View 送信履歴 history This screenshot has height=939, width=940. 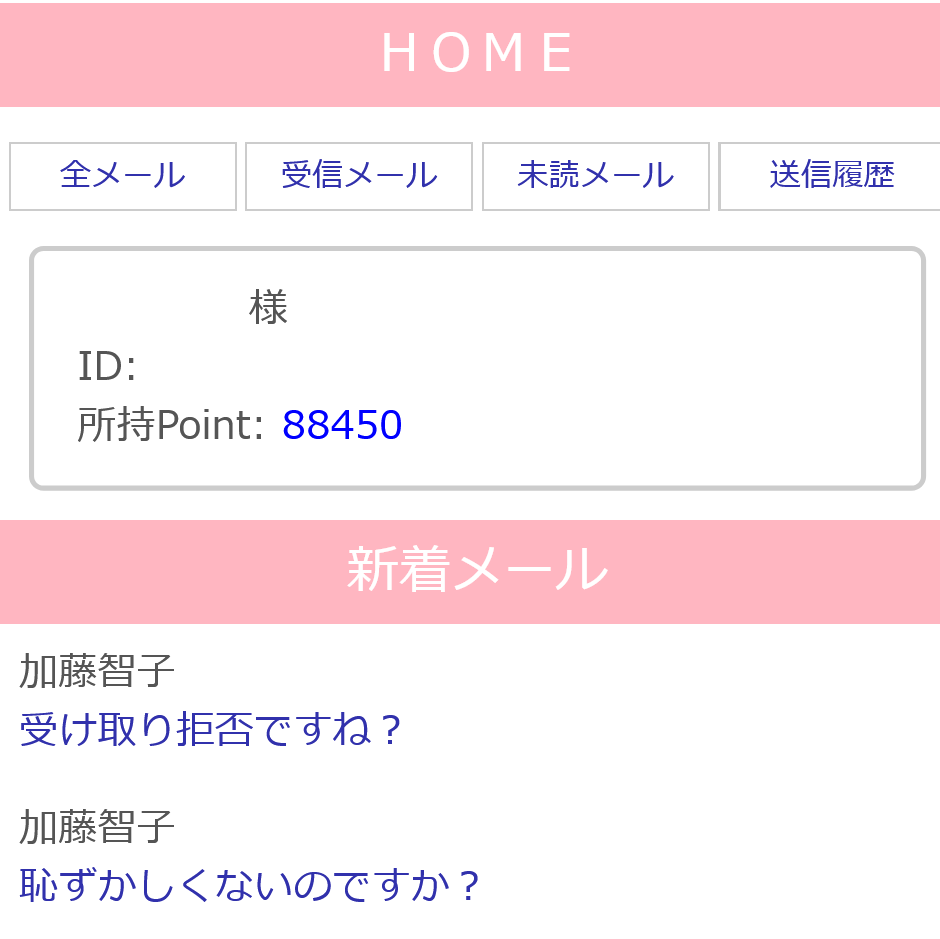830,176
